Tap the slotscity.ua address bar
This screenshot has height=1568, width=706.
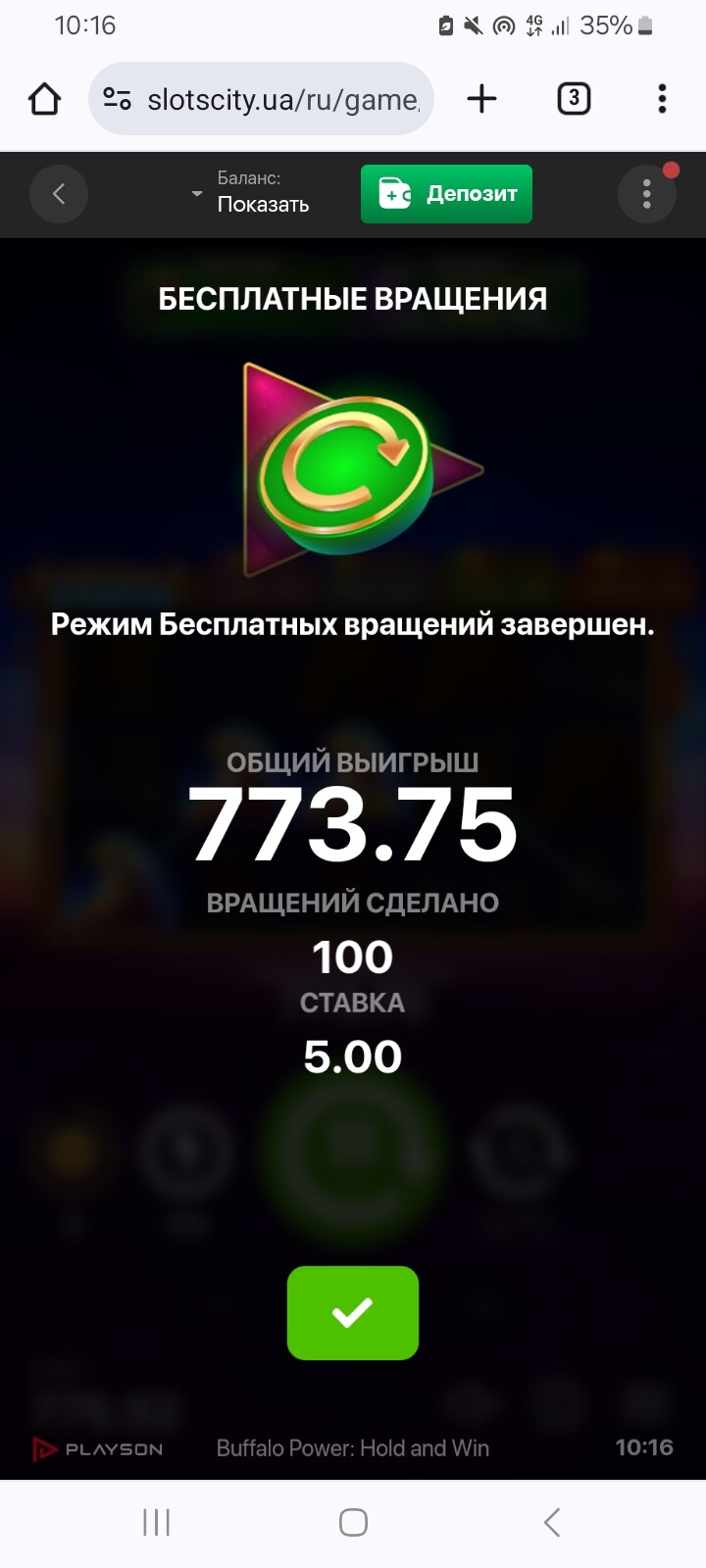[261, 99]
